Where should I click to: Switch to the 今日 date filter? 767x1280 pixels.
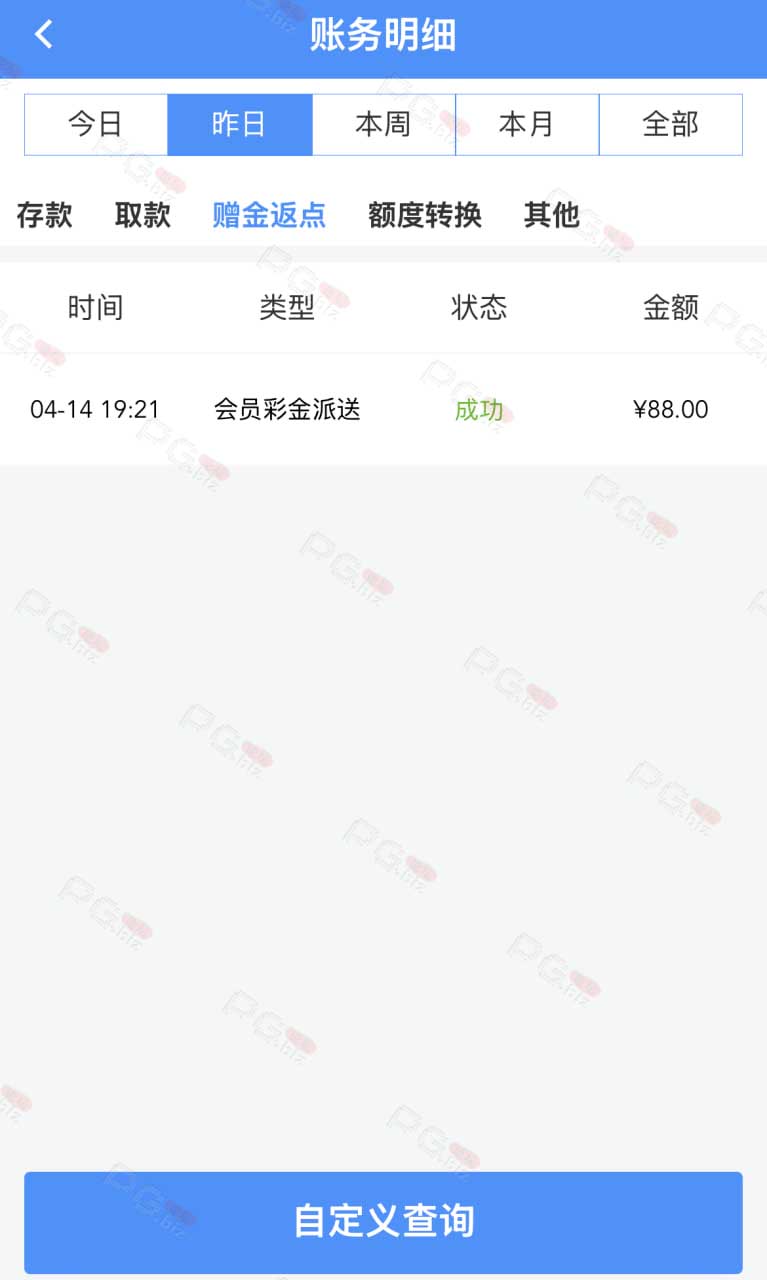(96, 125)
